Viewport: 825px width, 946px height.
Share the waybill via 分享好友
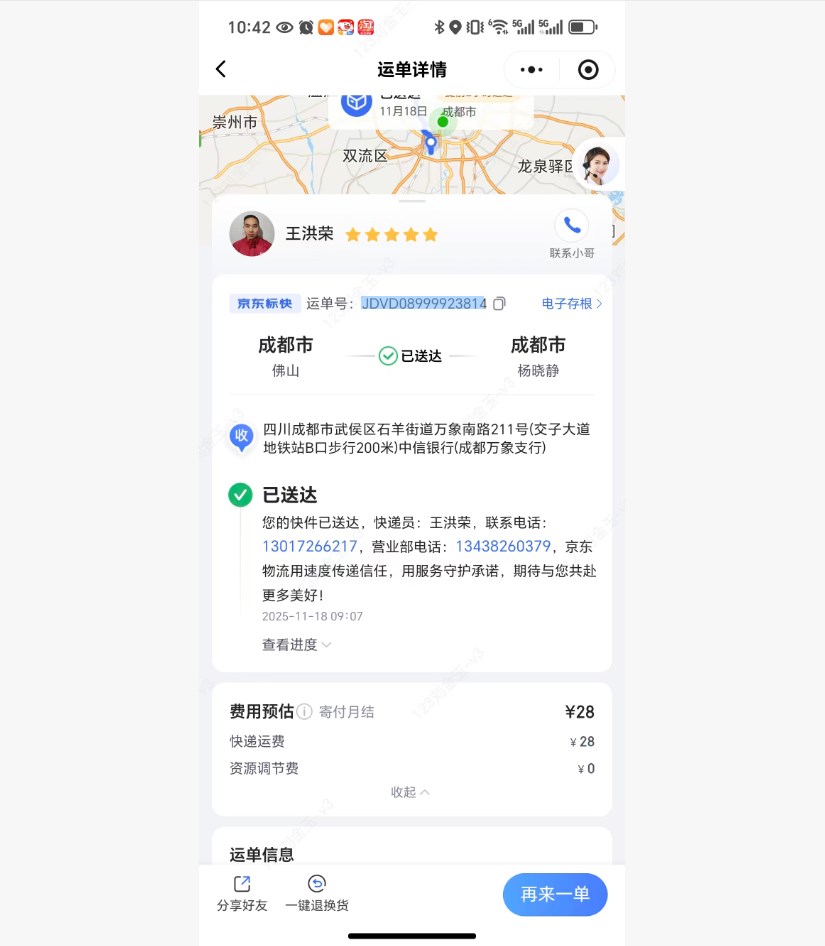pyautogui.click(x=242, y=893)
